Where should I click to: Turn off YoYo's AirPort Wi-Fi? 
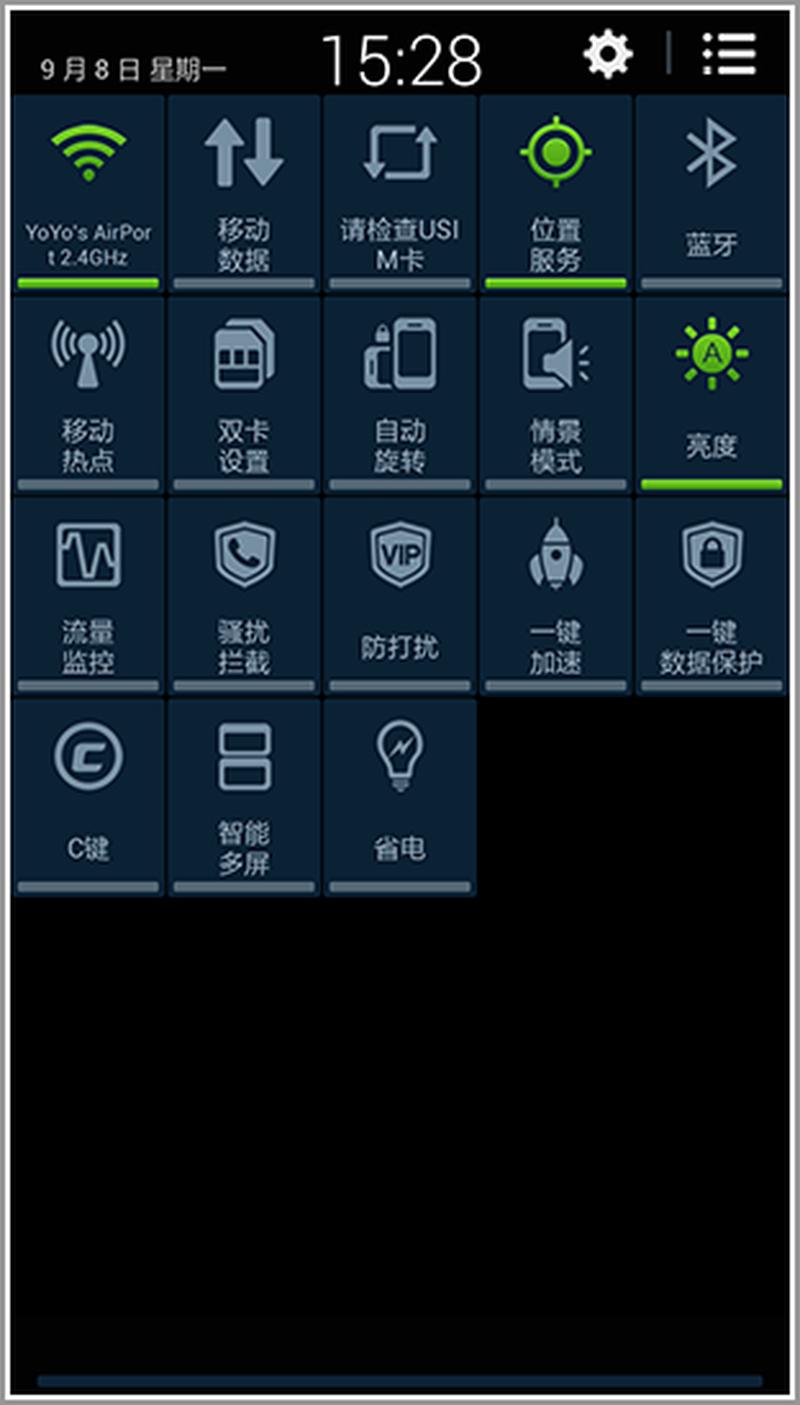pyautogui.click(x=88, y=192)
